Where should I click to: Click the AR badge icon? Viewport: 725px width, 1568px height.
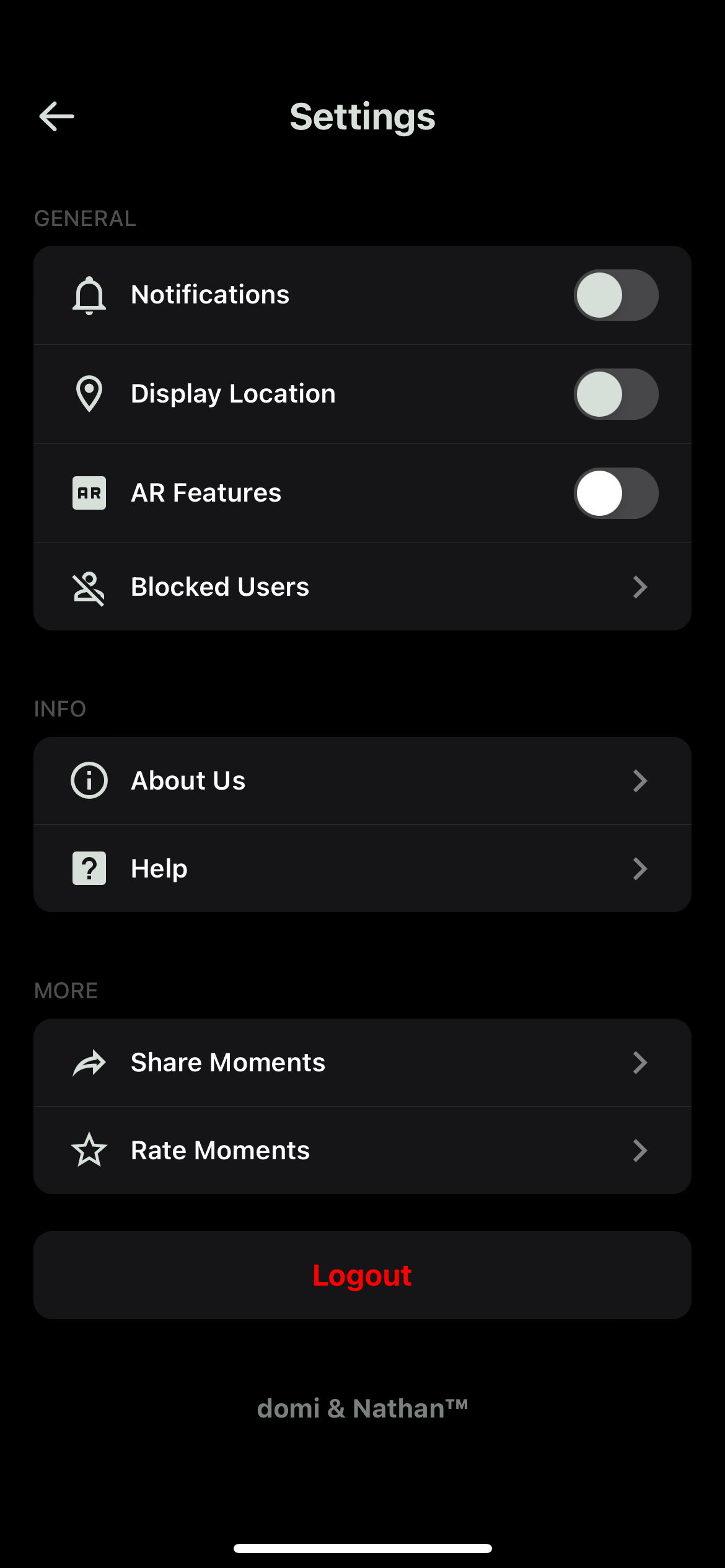tap(89, 493)
